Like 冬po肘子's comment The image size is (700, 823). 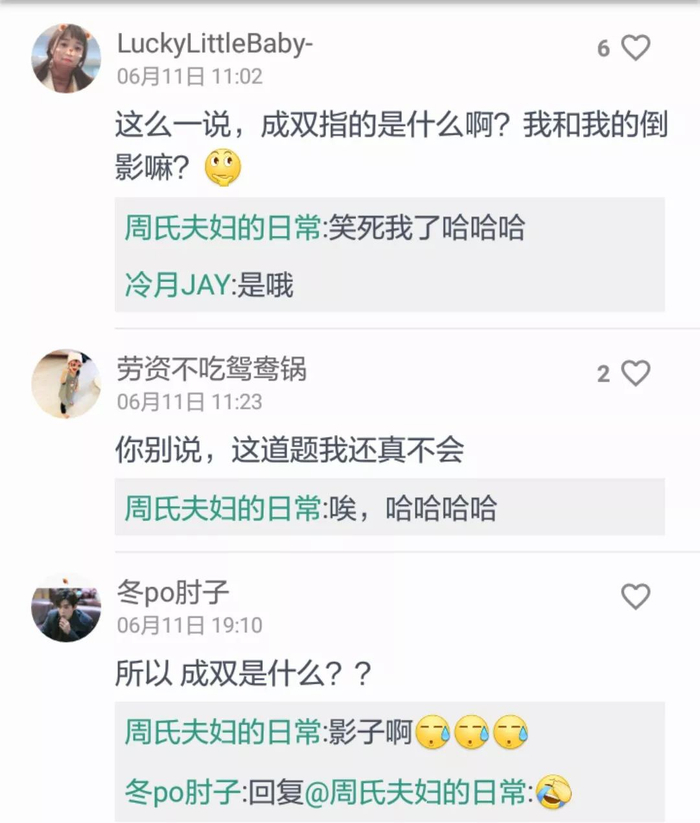[x=635, y=596]
